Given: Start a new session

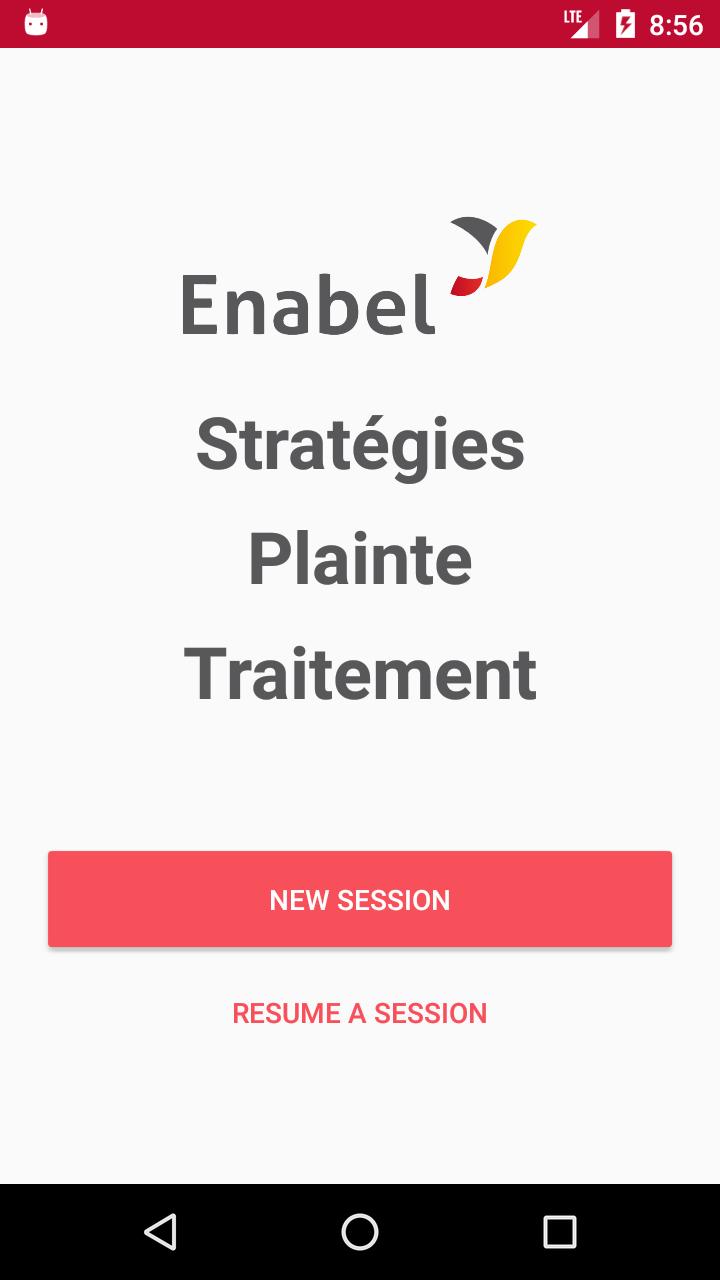Looking at the screenshot, I should (x=360, y=899).
